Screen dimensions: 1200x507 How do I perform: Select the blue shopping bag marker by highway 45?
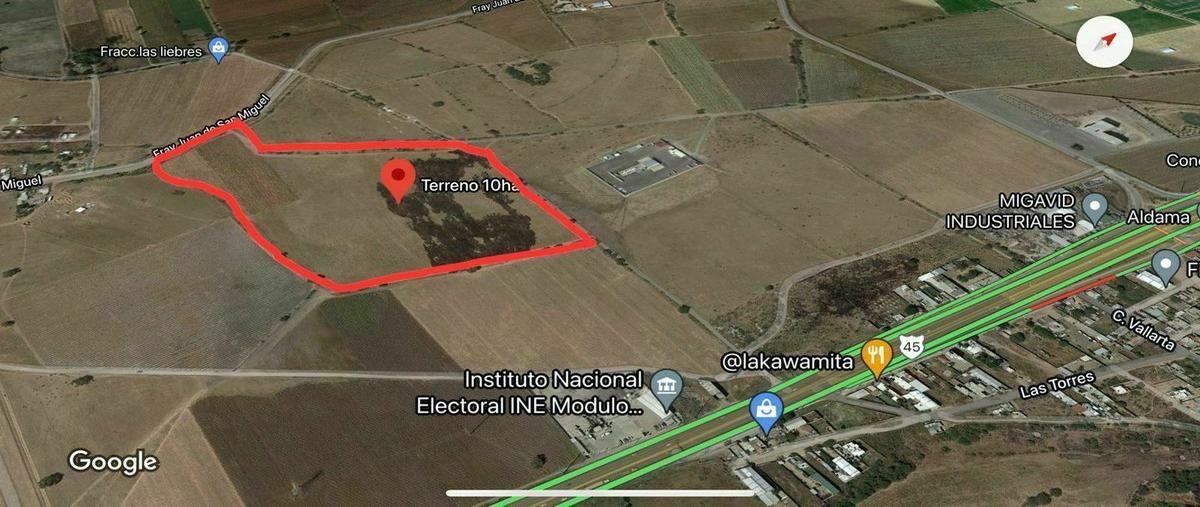click(766, 410)
